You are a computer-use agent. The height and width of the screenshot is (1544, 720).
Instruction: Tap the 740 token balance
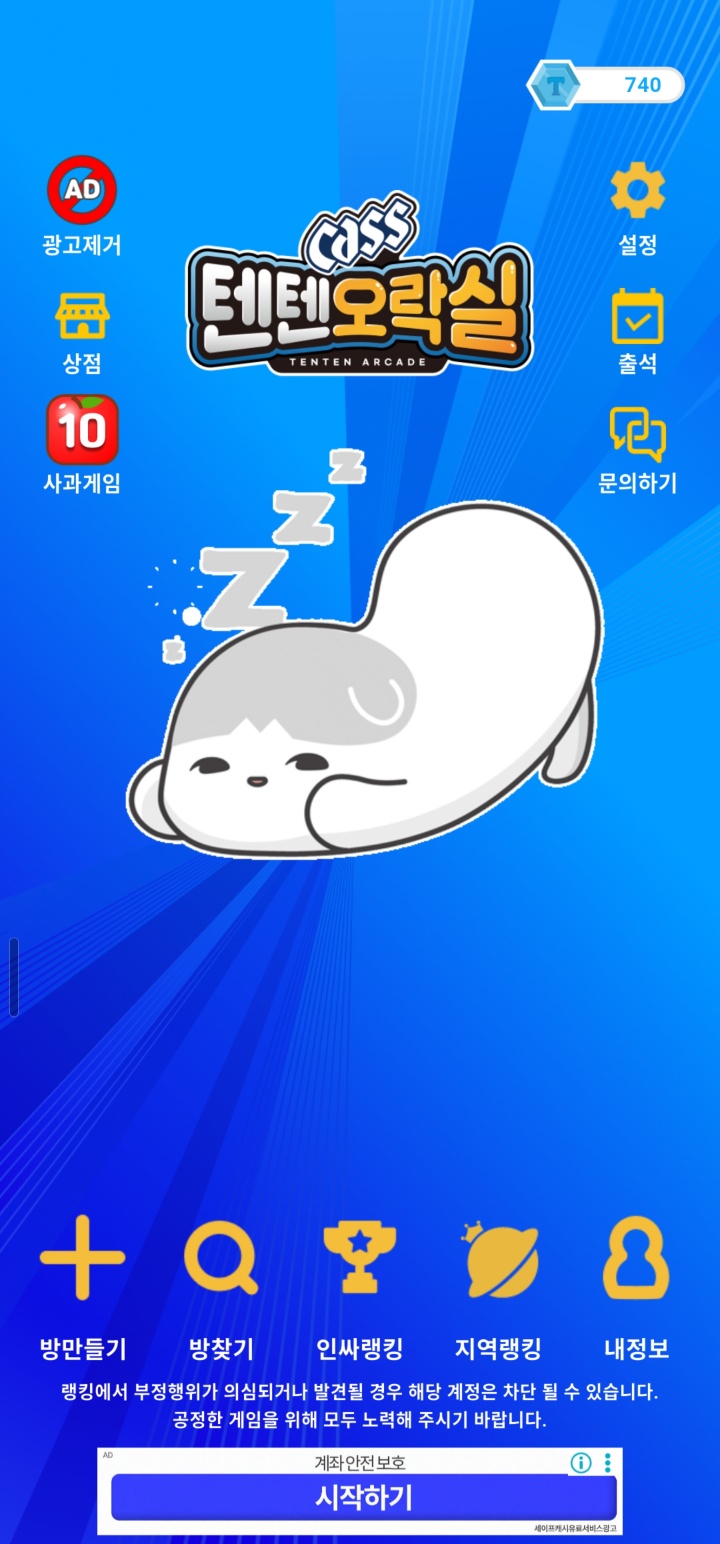(606, 86)
